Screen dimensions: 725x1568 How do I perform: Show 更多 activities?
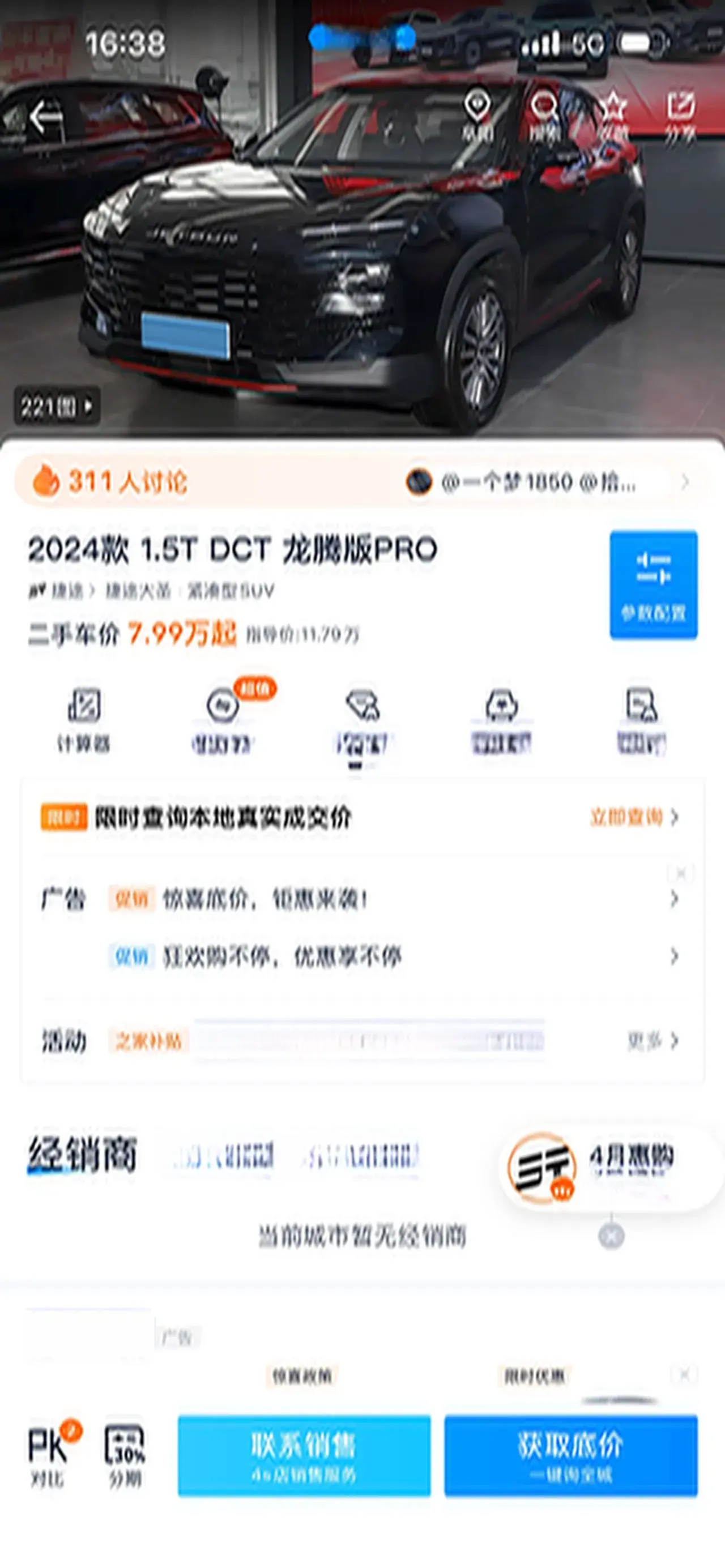[652, 1041]
